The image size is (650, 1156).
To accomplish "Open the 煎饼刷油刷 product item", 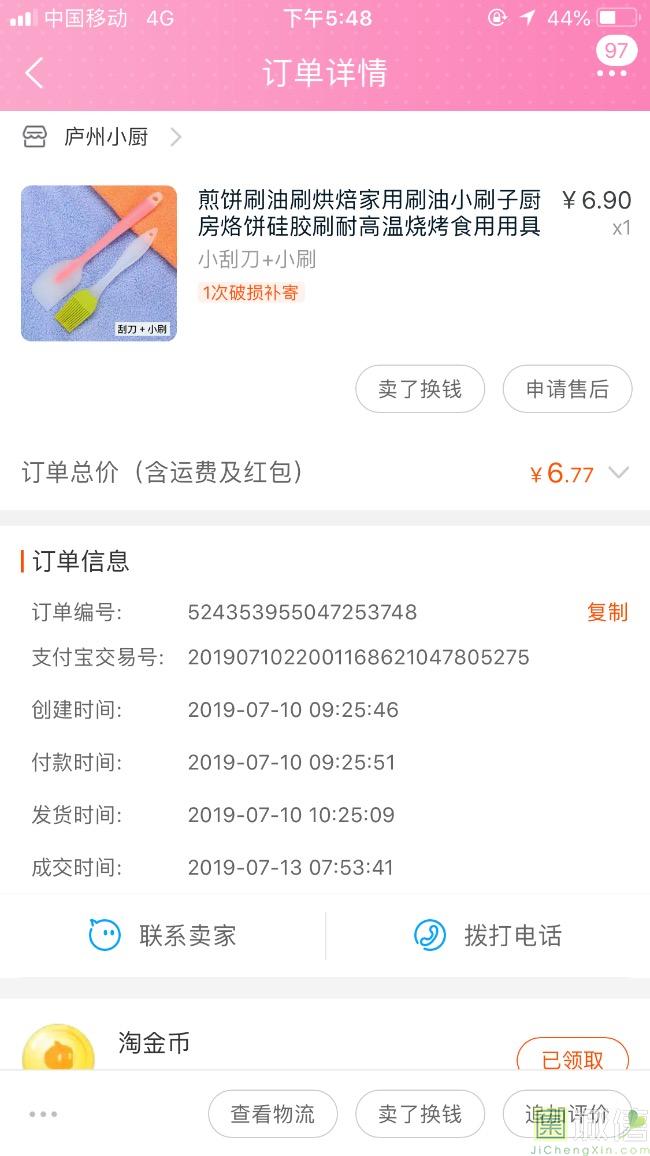I will point(325,263).
